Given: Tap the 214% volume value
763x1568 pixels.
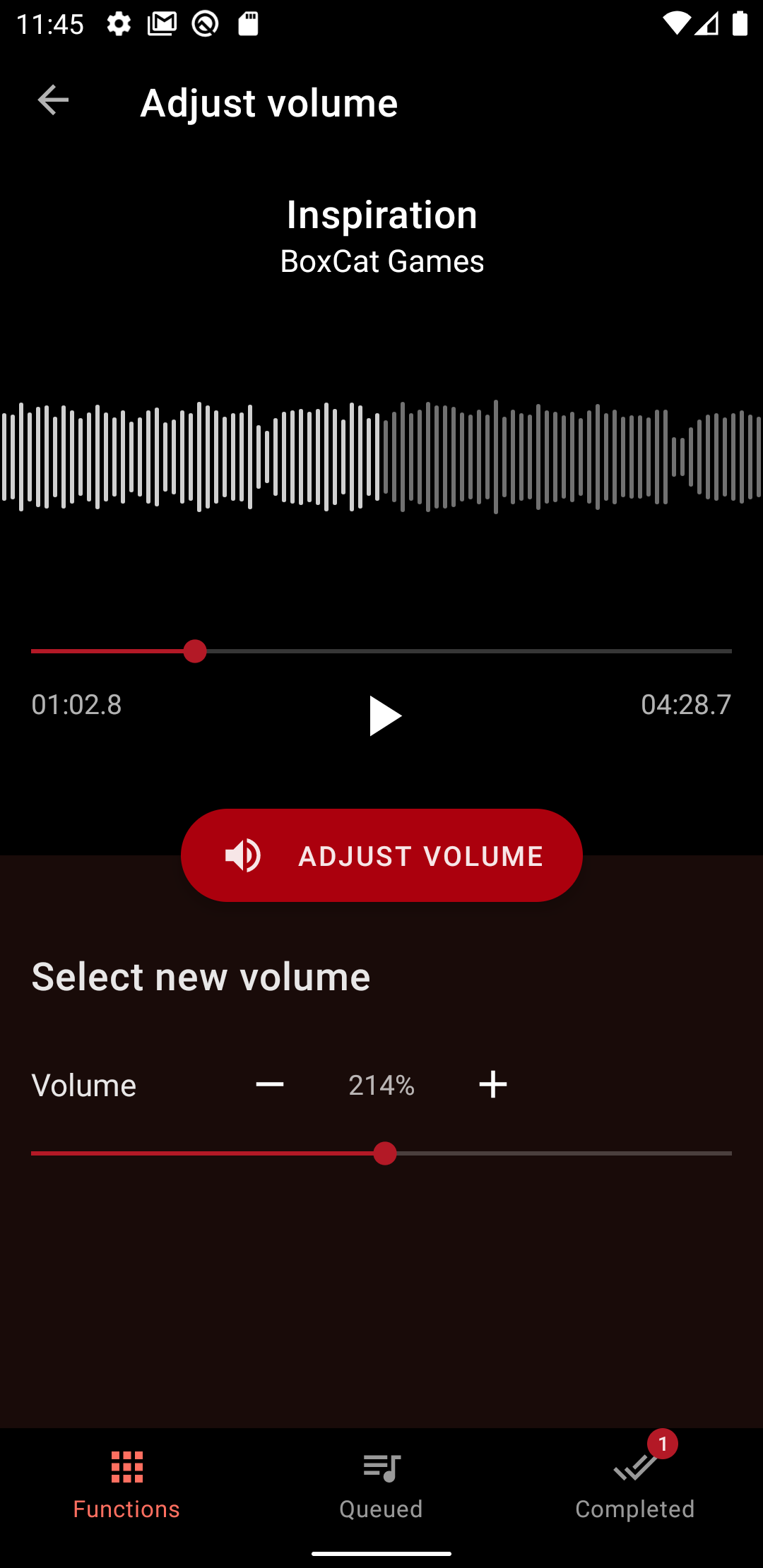Looking at the screenshot, I should 380,1085.
